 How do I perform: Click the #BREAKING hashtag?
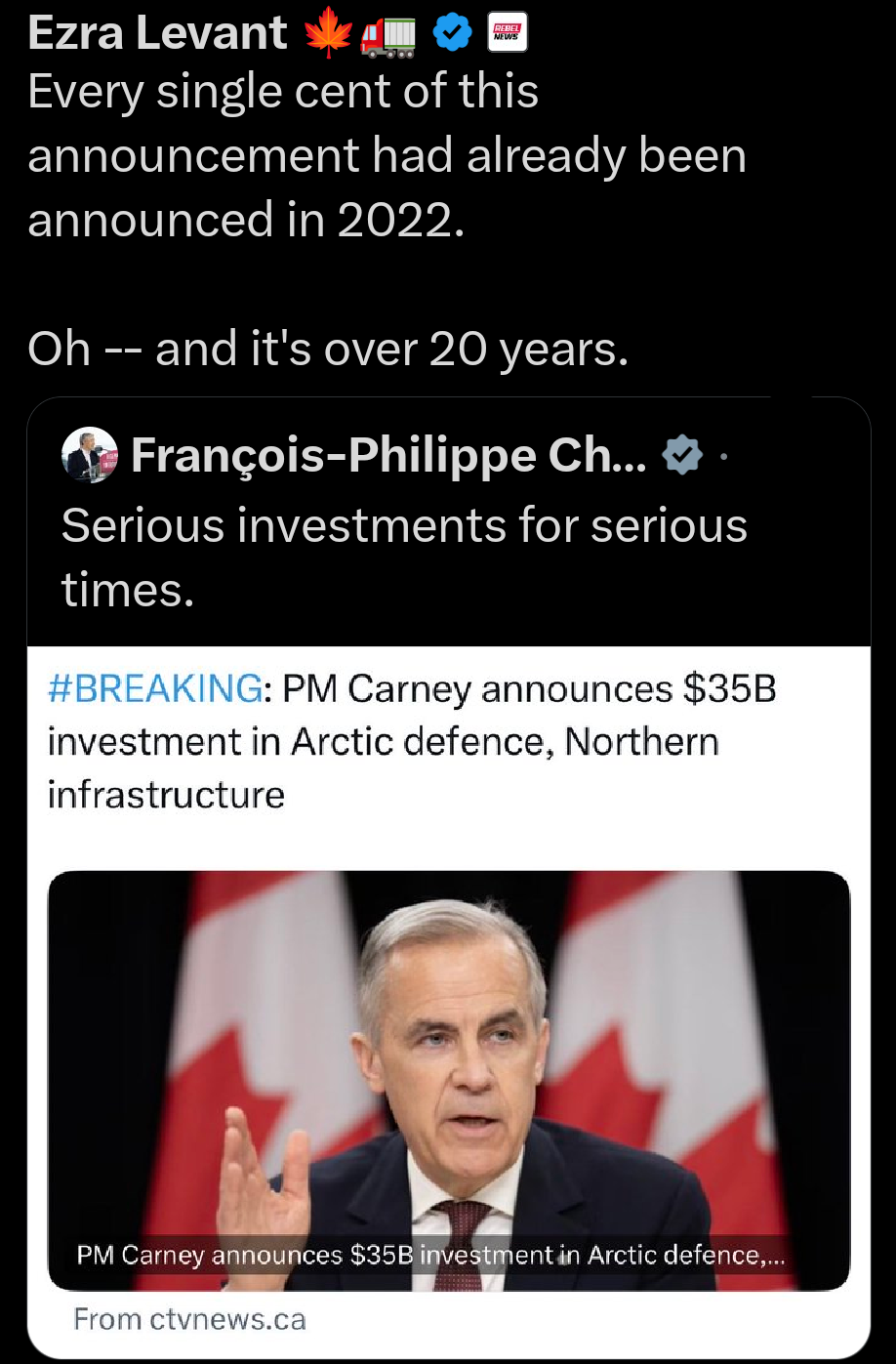pyautogui.click(x=146, y=688)
